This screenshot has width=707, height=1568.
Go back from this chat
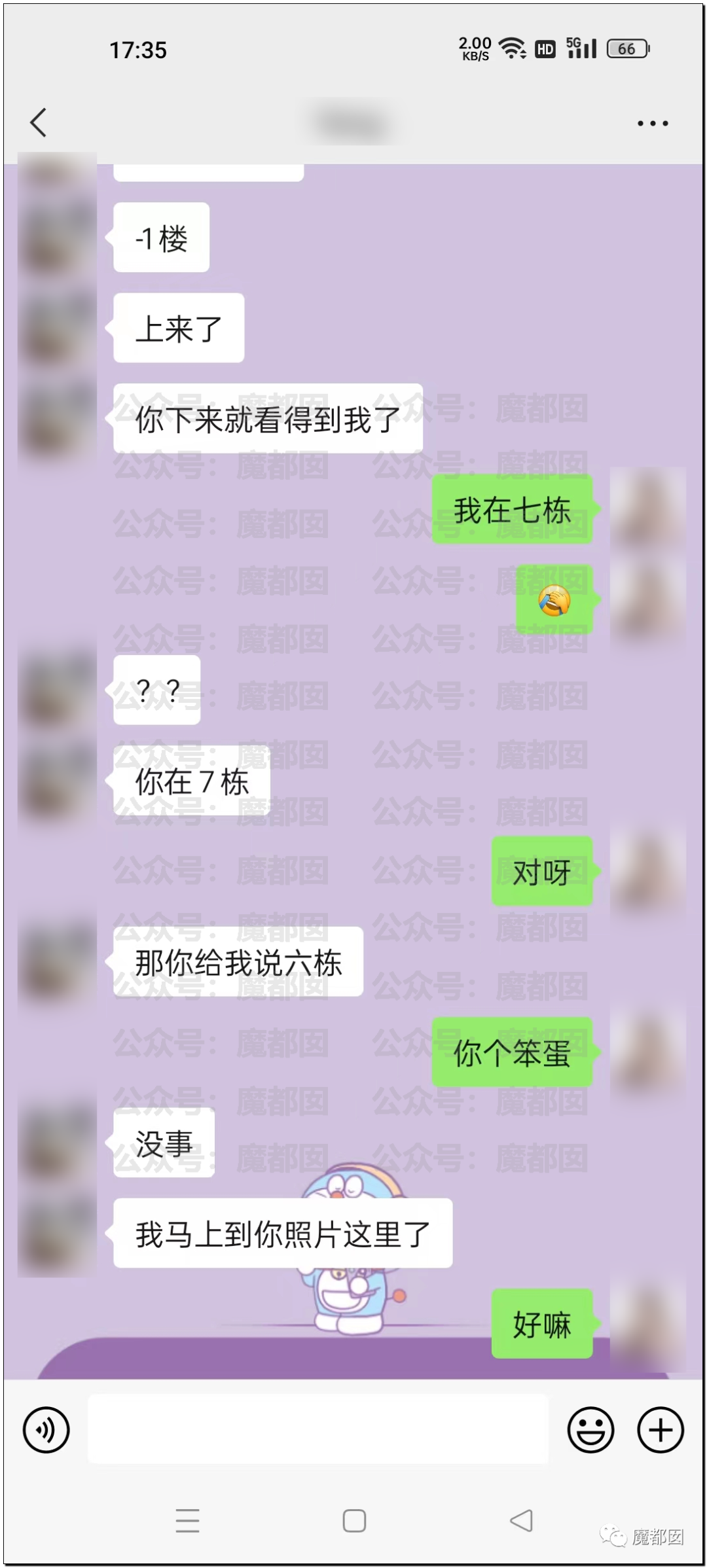point(39,122)
